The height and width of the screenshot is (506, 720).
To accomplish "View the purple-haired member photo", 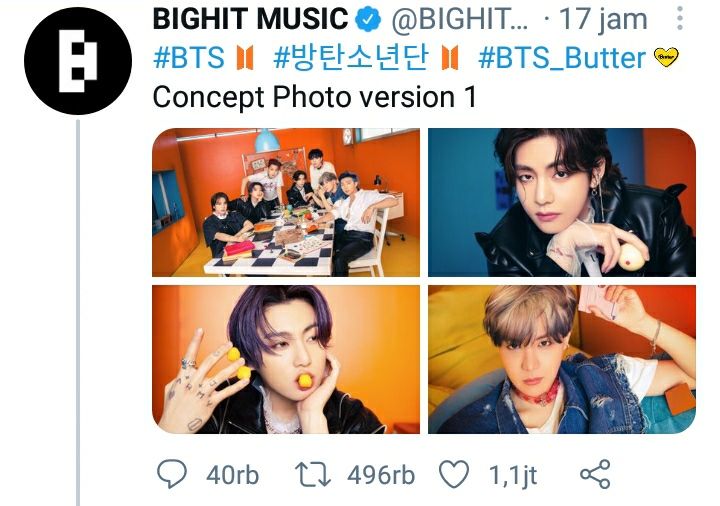I will (x=286, y=359).
